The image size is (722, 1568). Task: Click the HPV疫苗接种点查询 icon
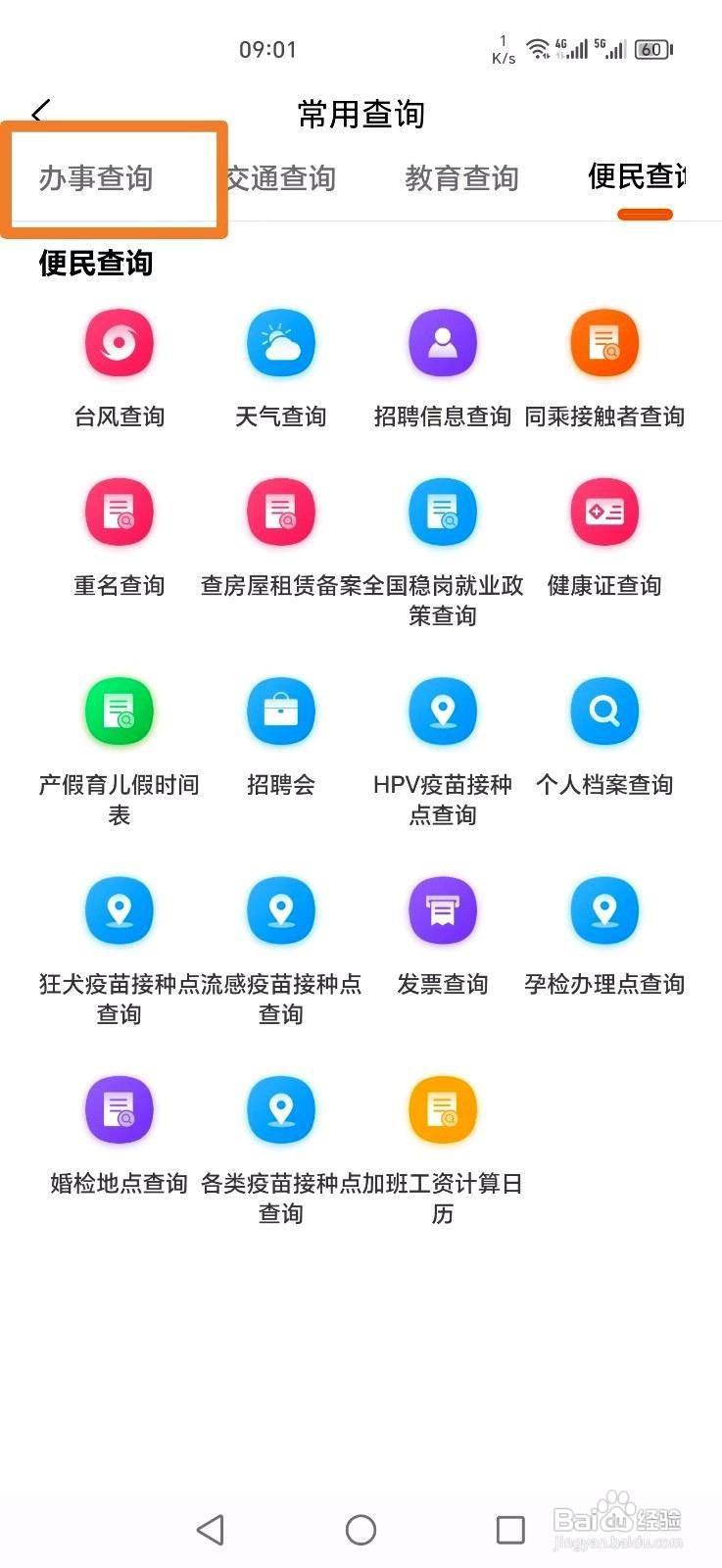tap(443, 711)
